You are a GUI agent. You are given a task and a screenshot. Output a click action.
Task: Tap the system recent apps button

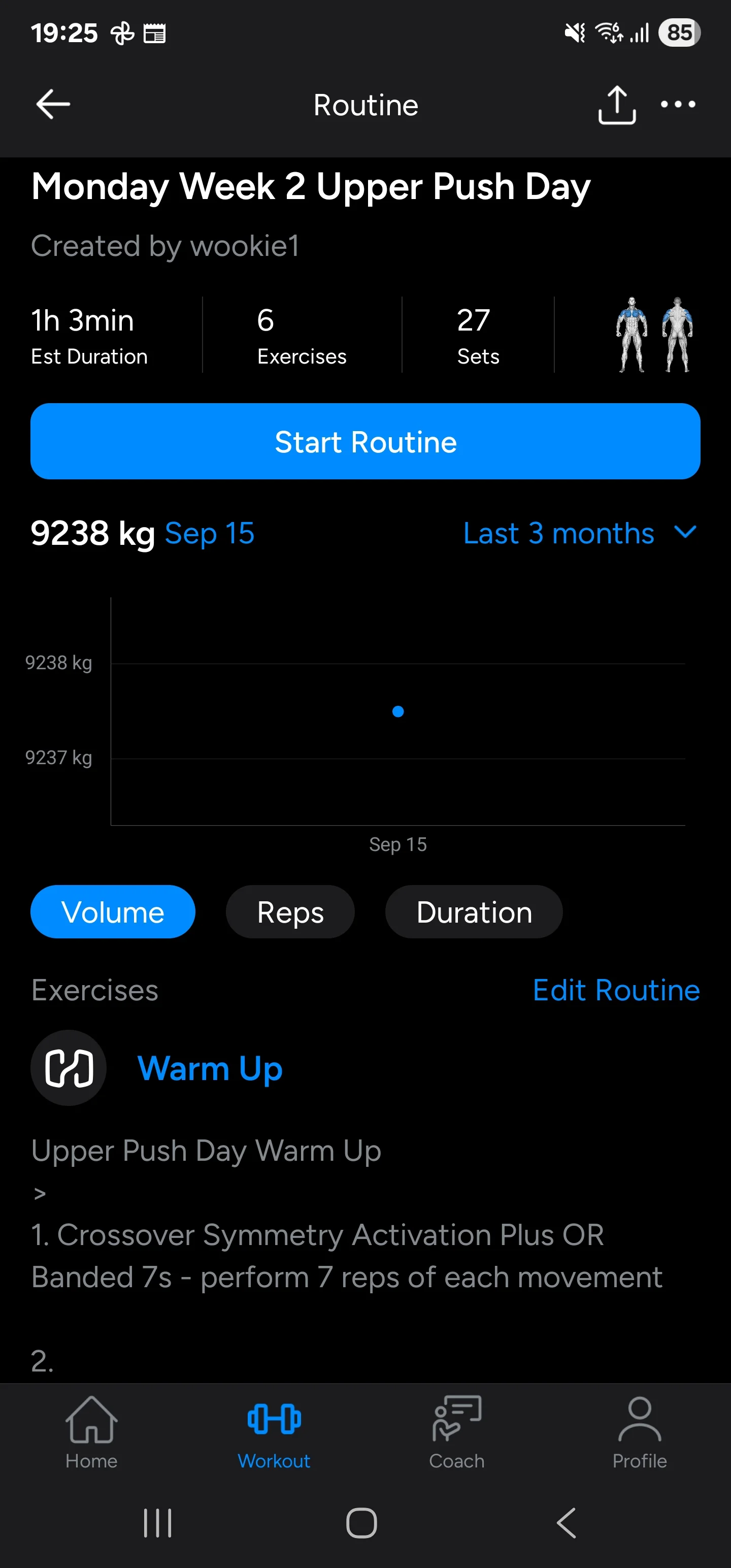[x=158, y=1523]
